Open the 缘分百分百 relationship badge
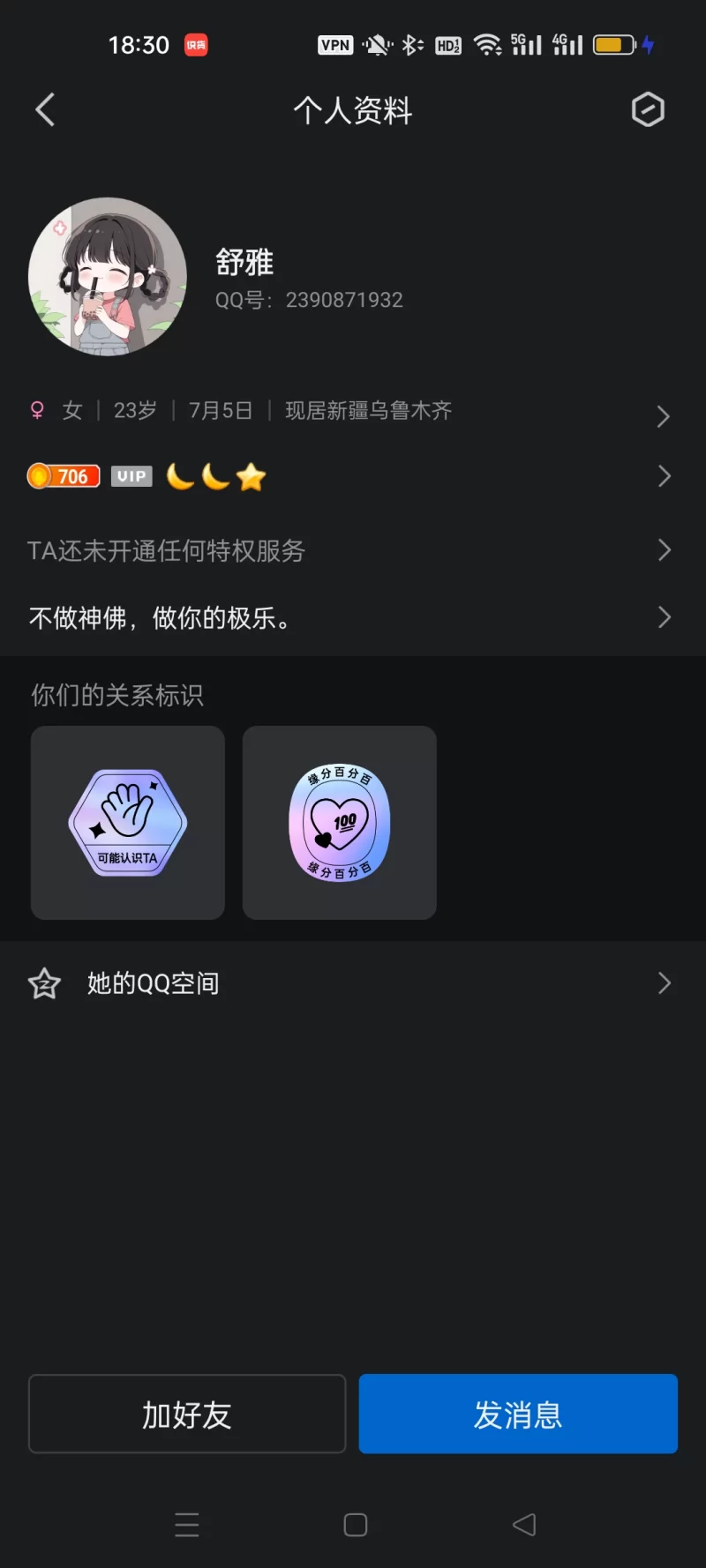The width and height of the screenshot is (706, 1568). [340, 823]
